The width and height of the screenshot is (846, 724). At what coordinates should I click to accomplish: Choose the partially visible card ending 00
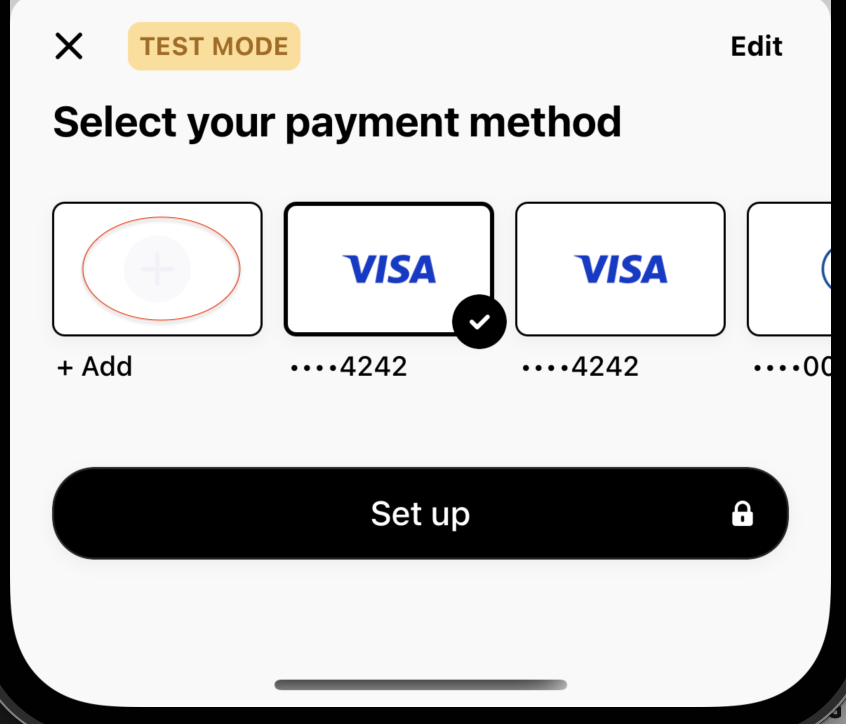point(789,269)
